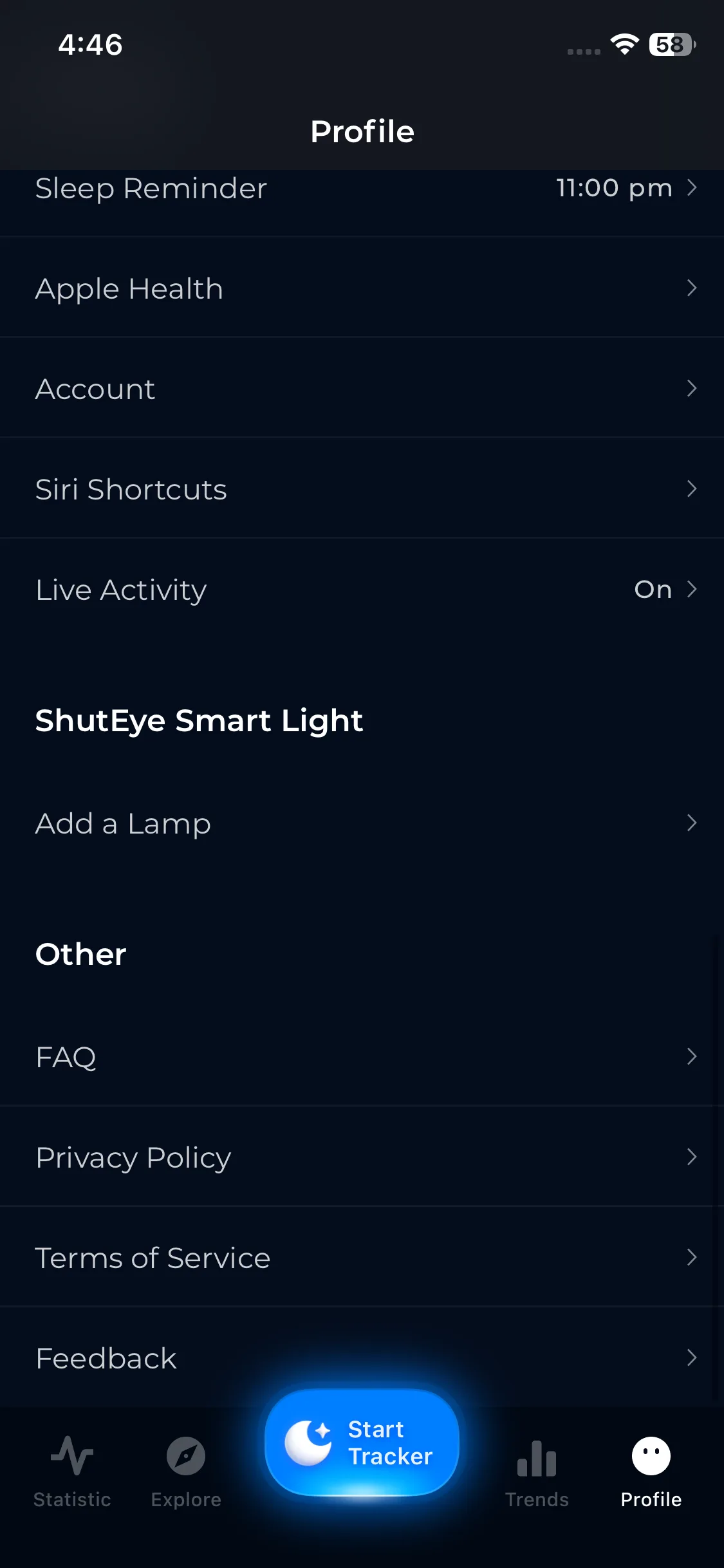Image resolution: width=724 pixels, height=1568 pixels.
Task: Select Add a Lamp
Action: click(x=362, y=823)
